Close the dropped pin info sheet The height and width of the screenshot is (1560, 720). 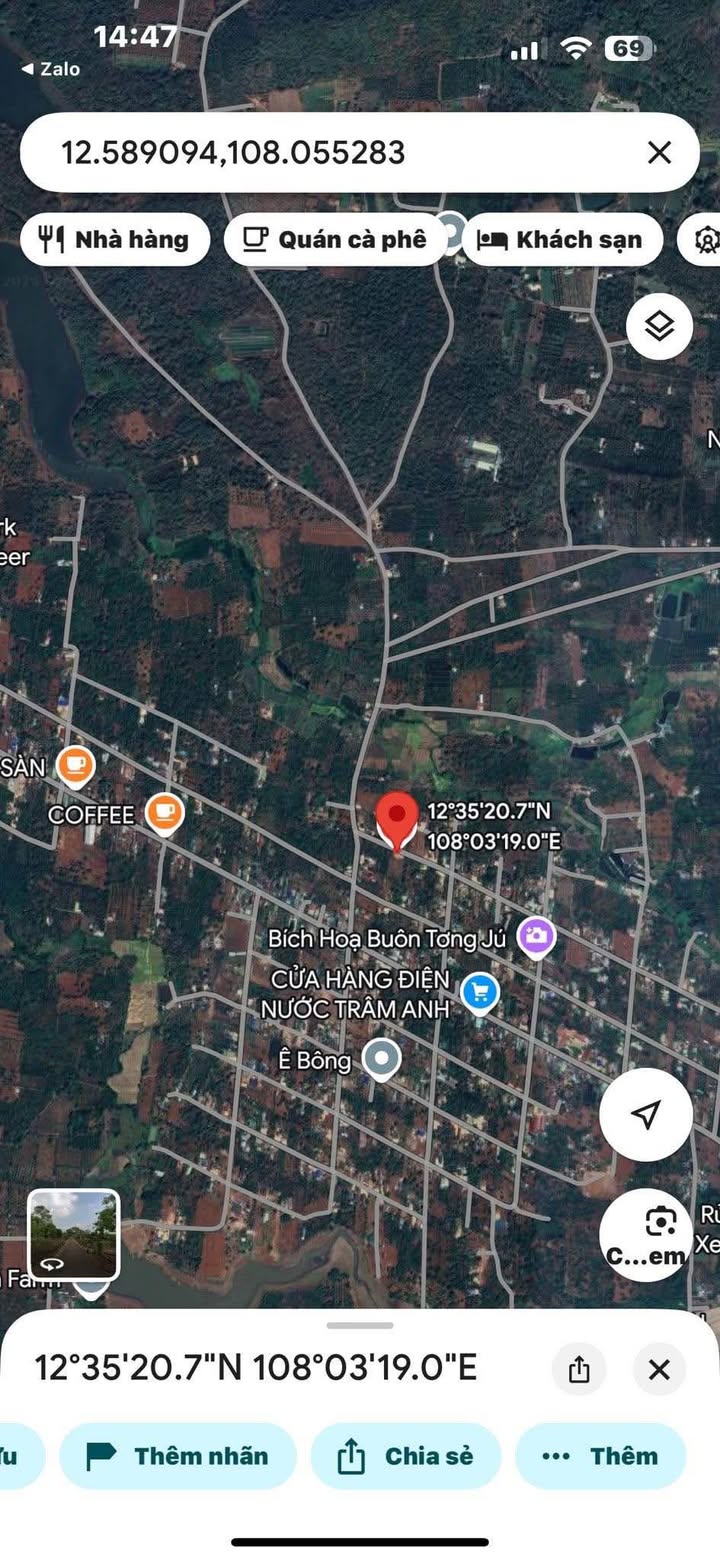click(658, 1369)
